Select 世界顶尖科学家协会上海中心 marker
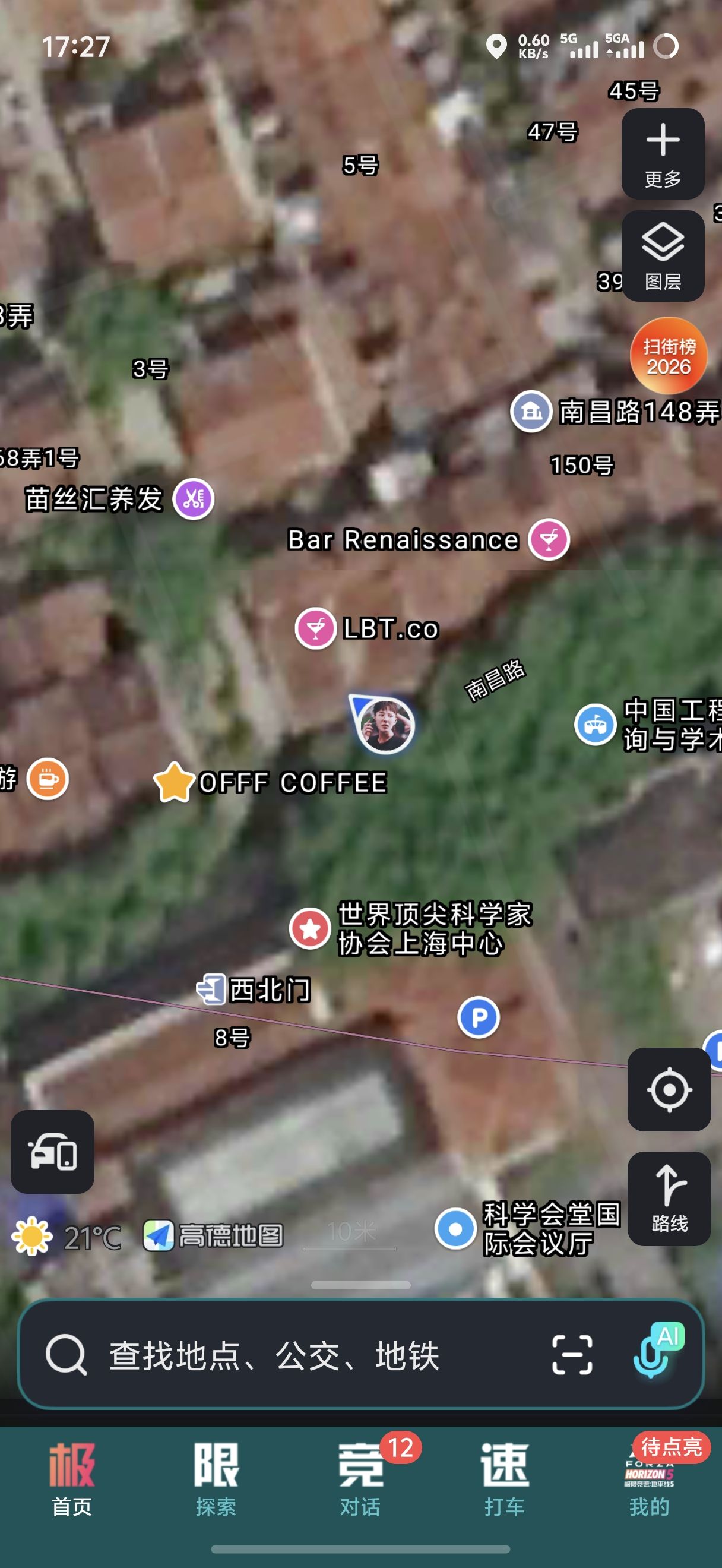 click(x=310, y=928)
